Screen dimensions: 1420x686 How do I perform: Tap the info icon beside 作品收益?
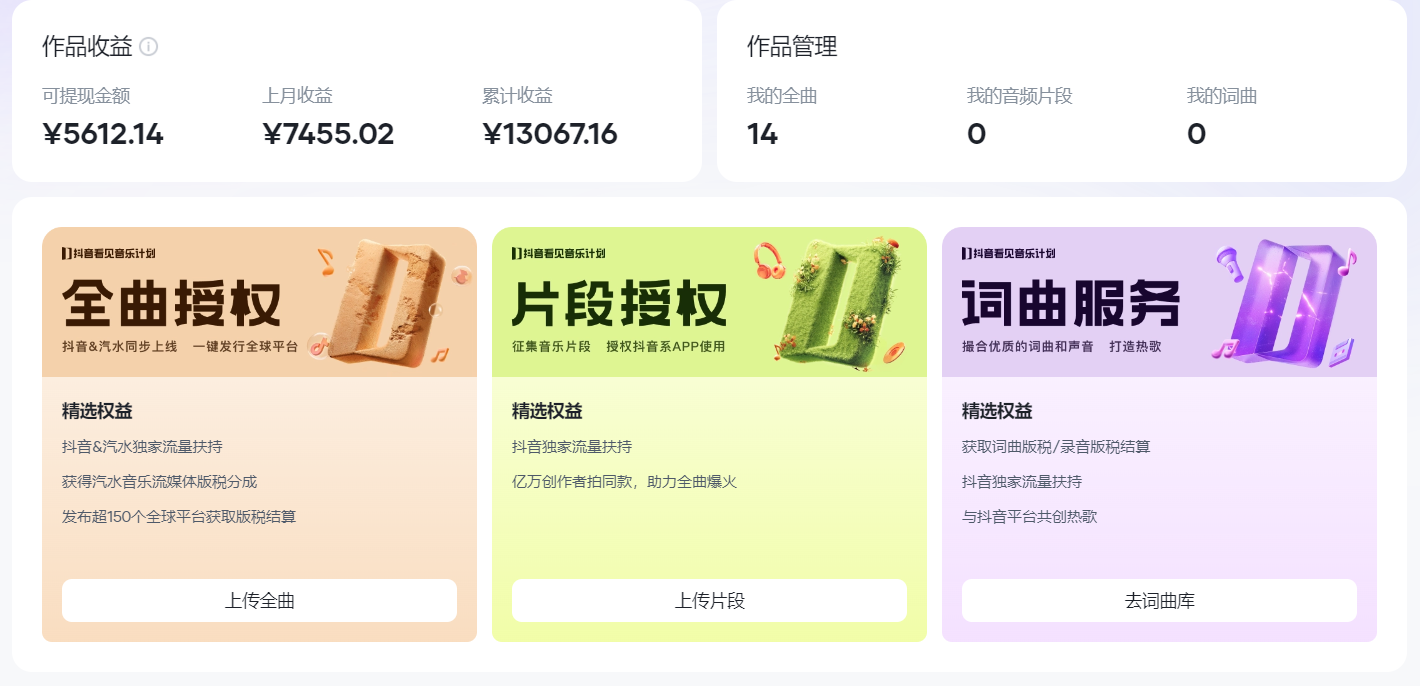point(149,47)
